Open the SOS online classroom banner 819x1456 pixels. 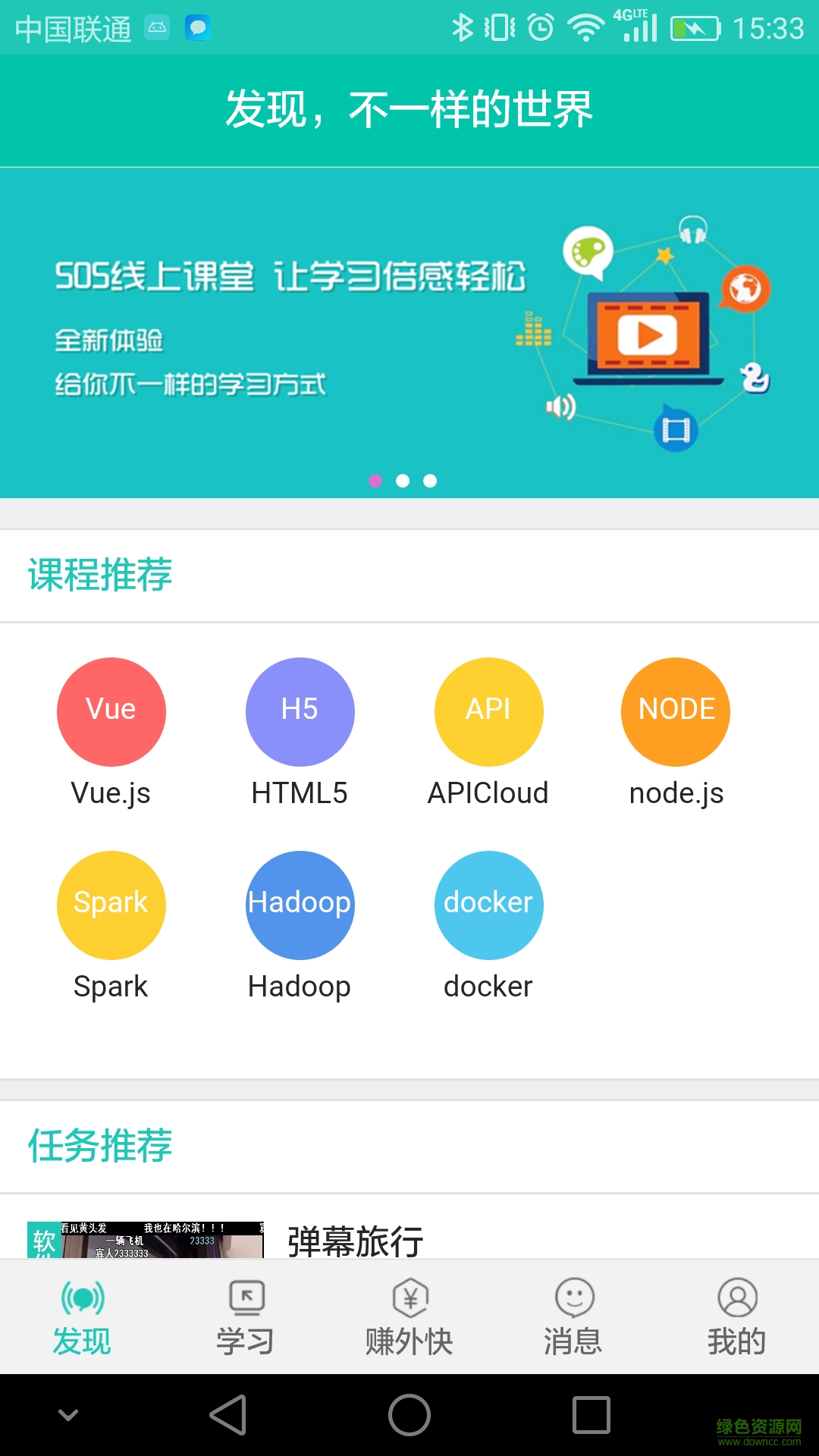pos(409,332)
